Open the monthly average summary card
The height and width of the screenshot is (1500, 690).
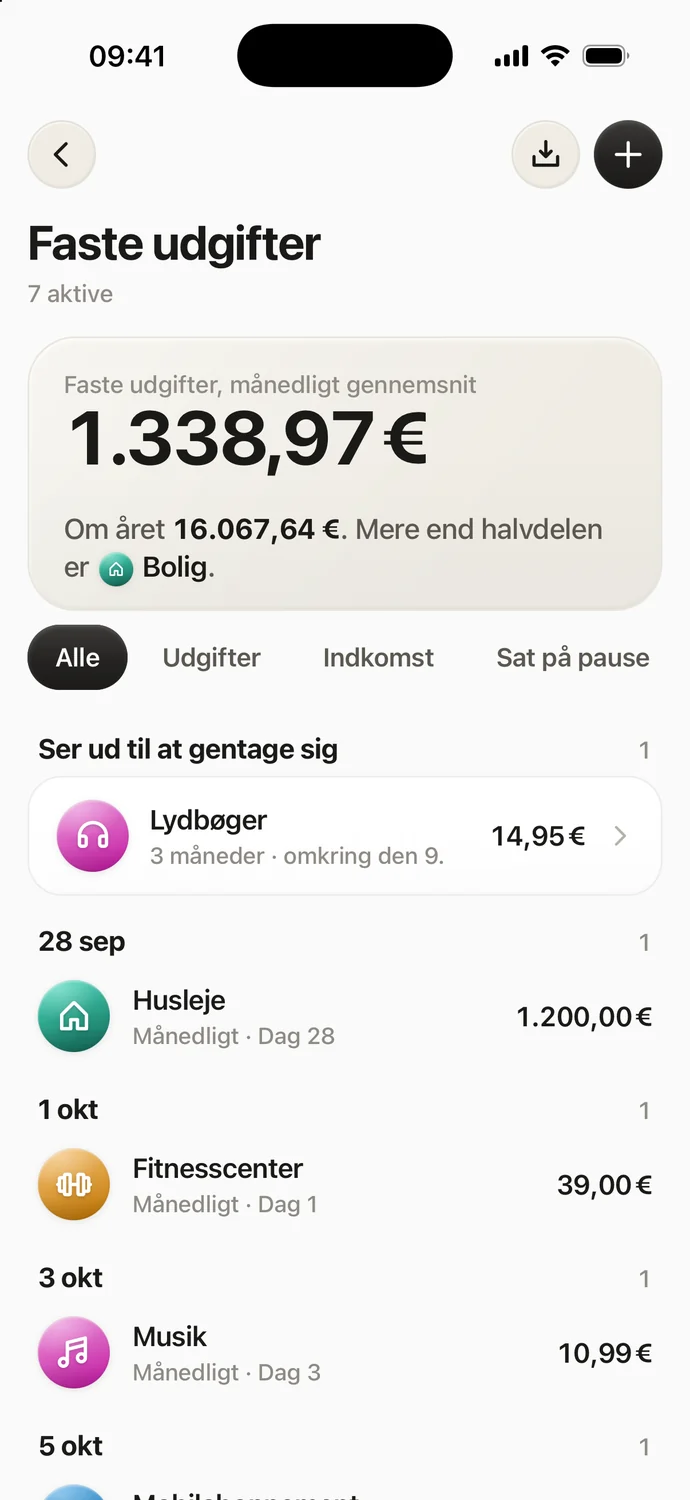[x=345, y=473]
